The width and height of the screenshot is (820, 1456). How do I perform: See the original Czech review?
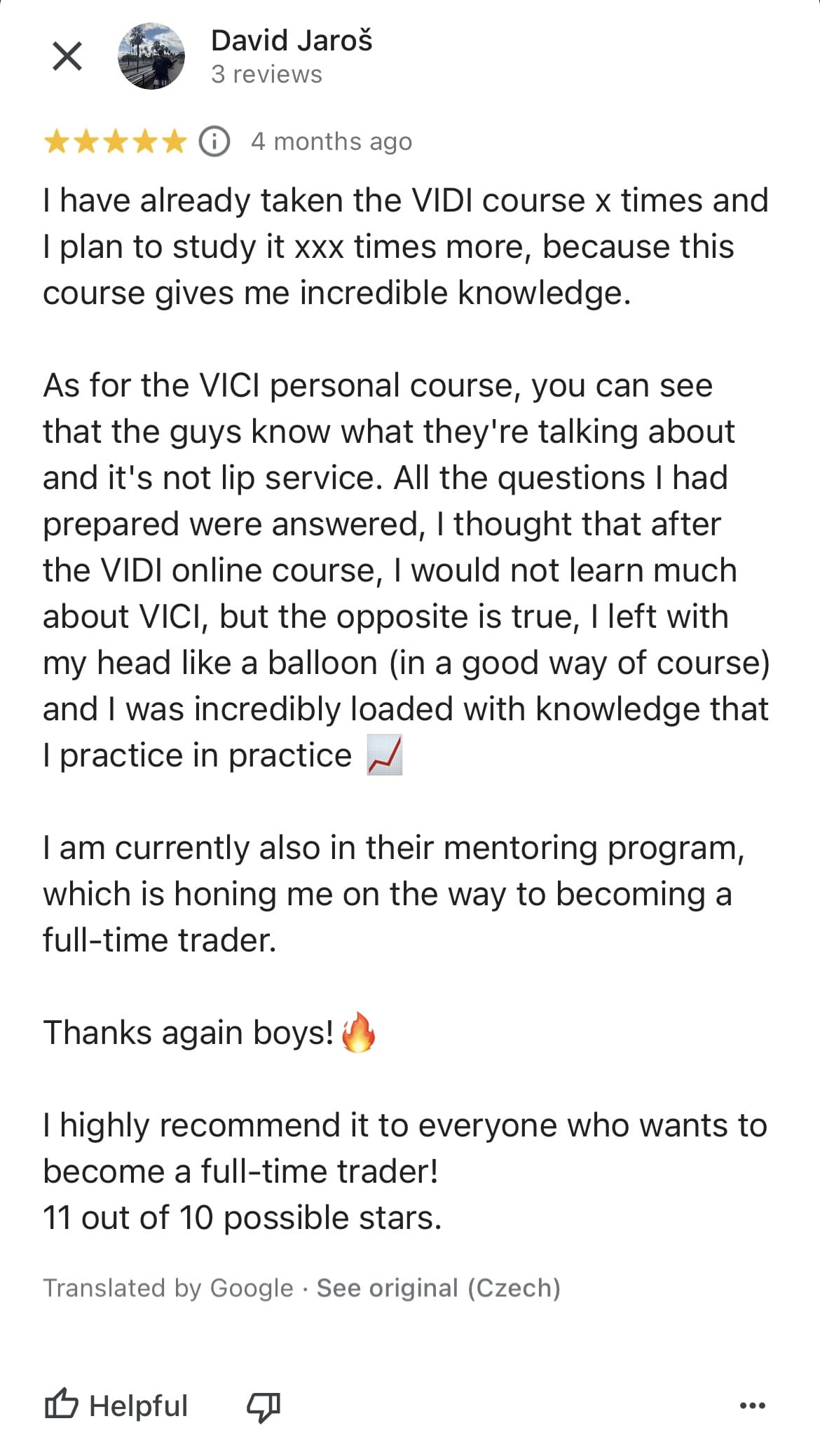[x=439, y=1288]
